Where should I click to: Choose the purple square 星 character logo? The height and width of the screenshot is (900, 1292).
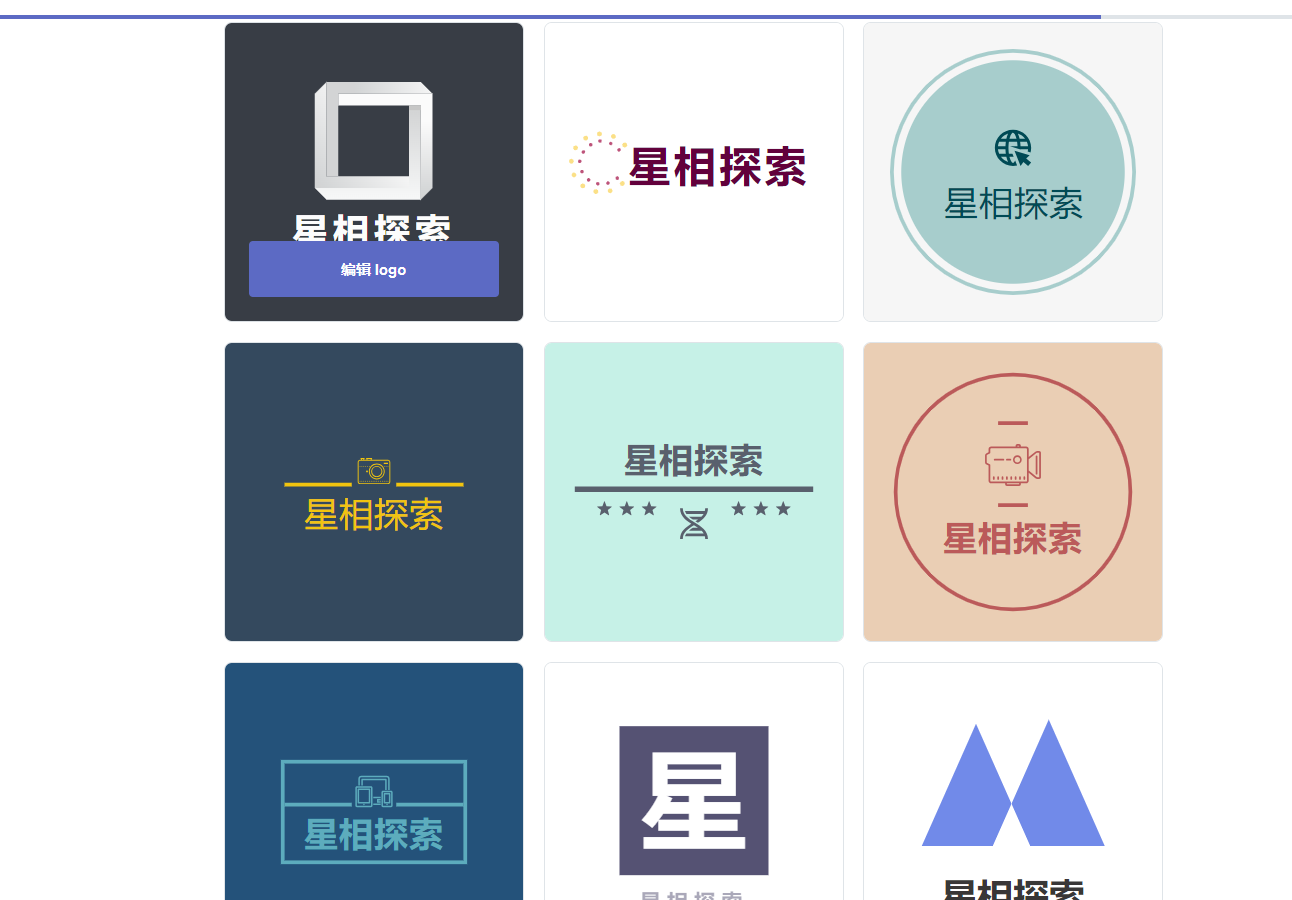tap(694, 782)
